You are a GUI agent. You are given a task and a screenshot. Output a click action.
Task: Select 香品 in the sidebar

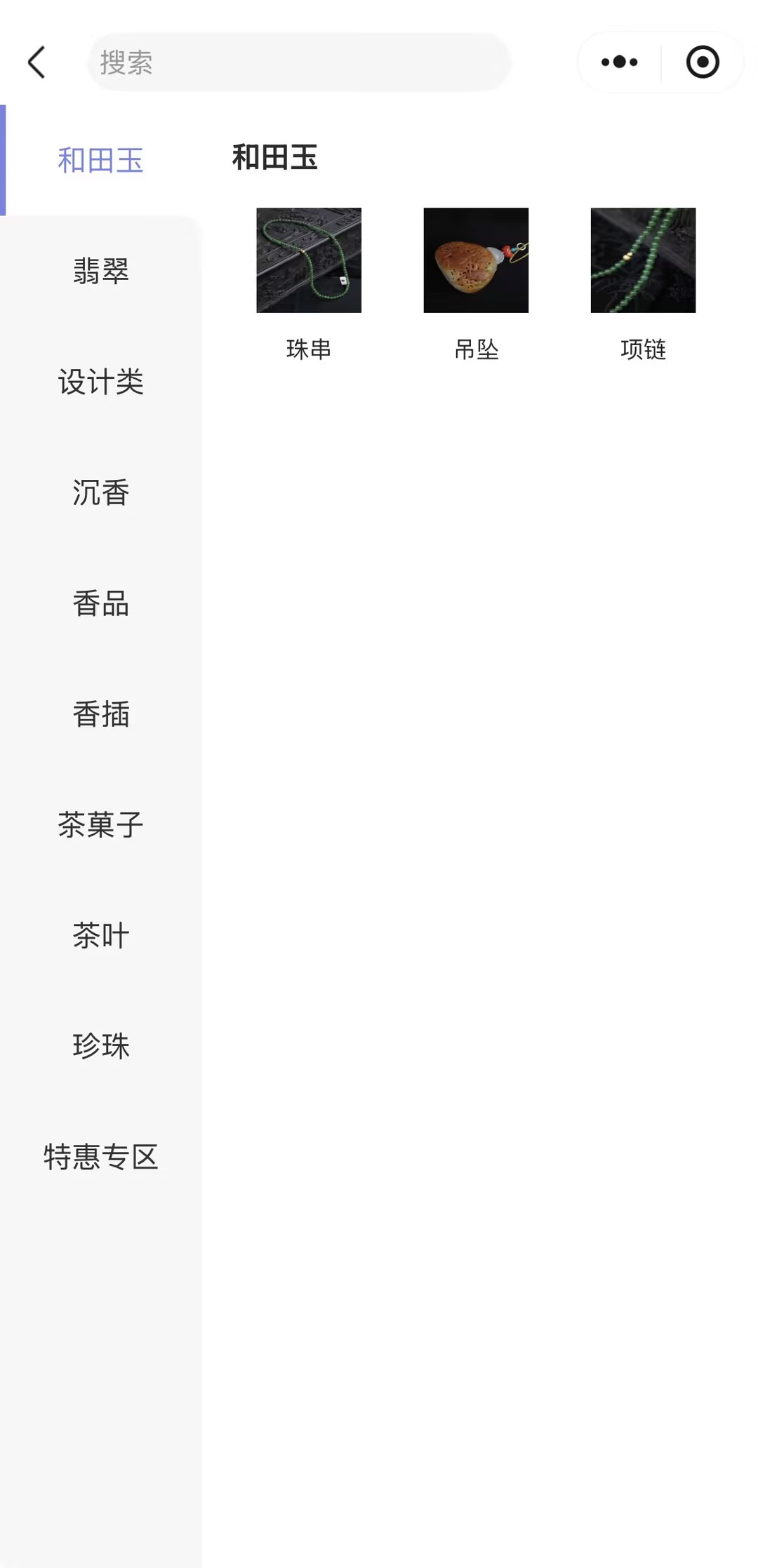tap(100, 603)
